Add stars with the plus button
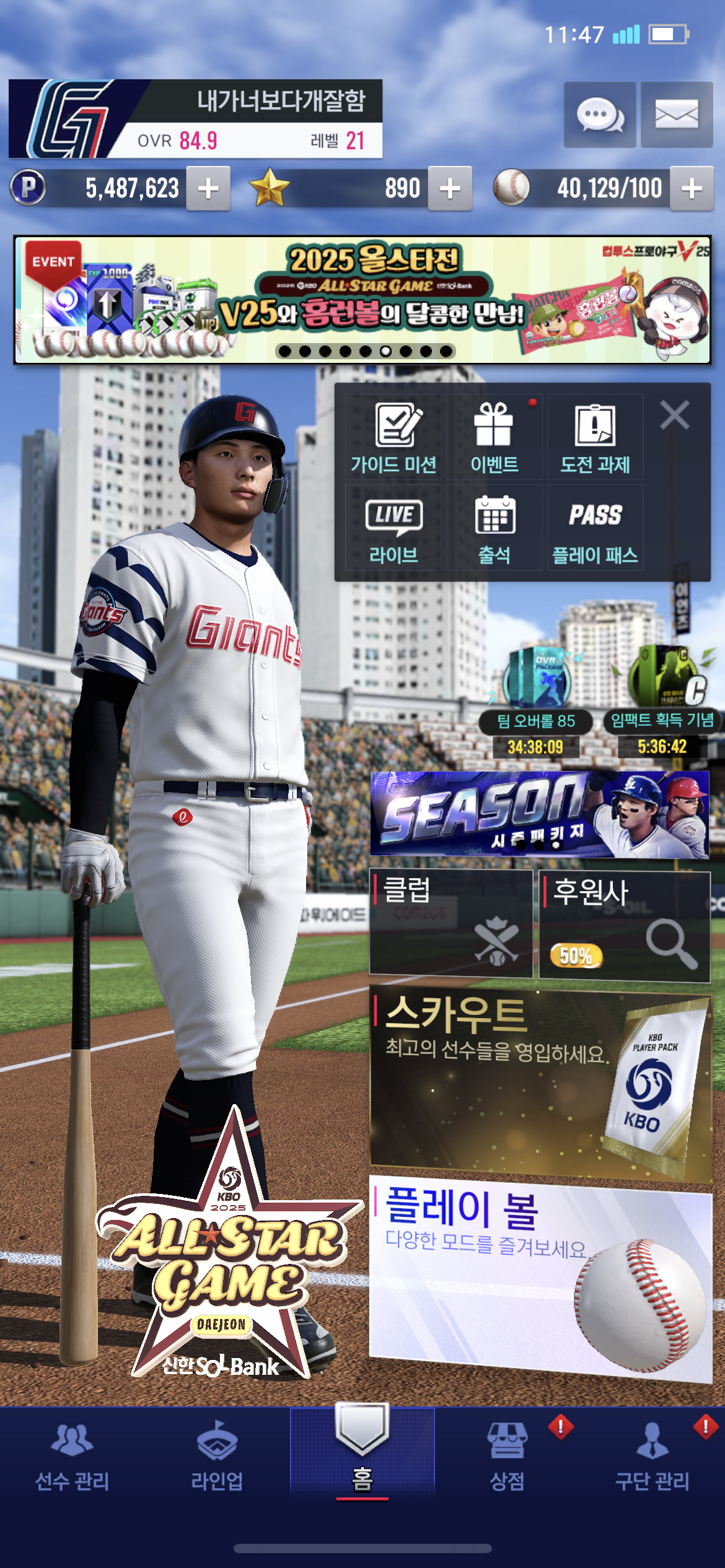The width and height of the screenshot is (725, 1568). tap(450, 188)
